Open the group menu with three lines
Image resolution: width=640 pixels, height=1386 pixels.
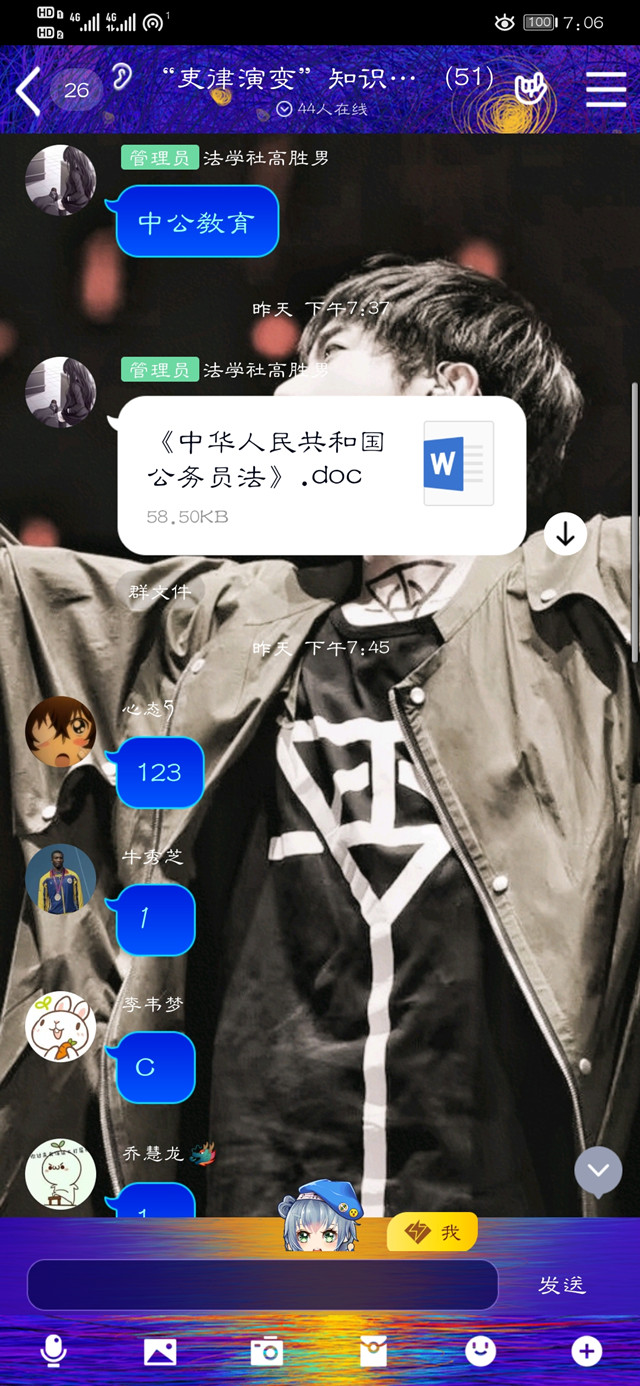[606, 89]
